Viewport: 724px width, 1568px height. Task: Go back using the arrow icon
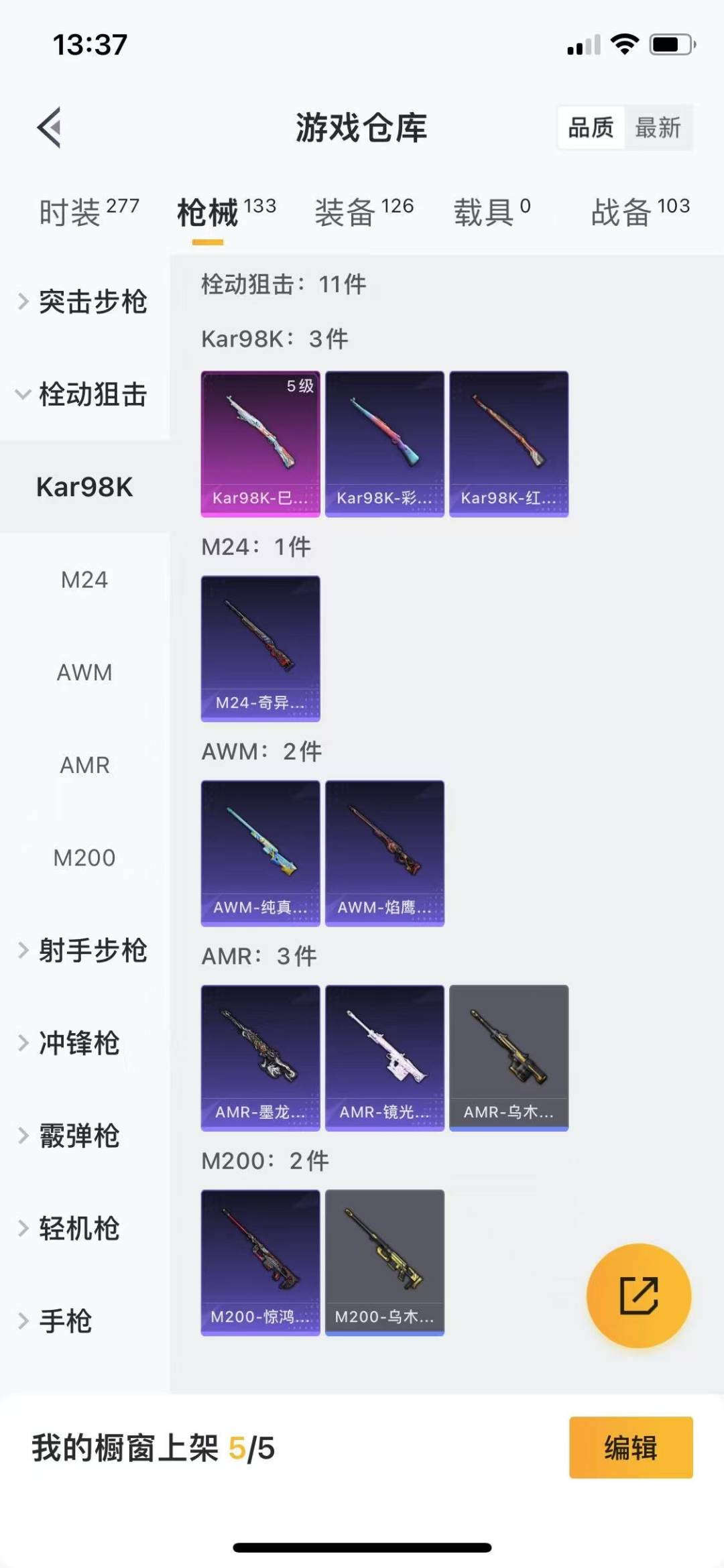[50, 127]
